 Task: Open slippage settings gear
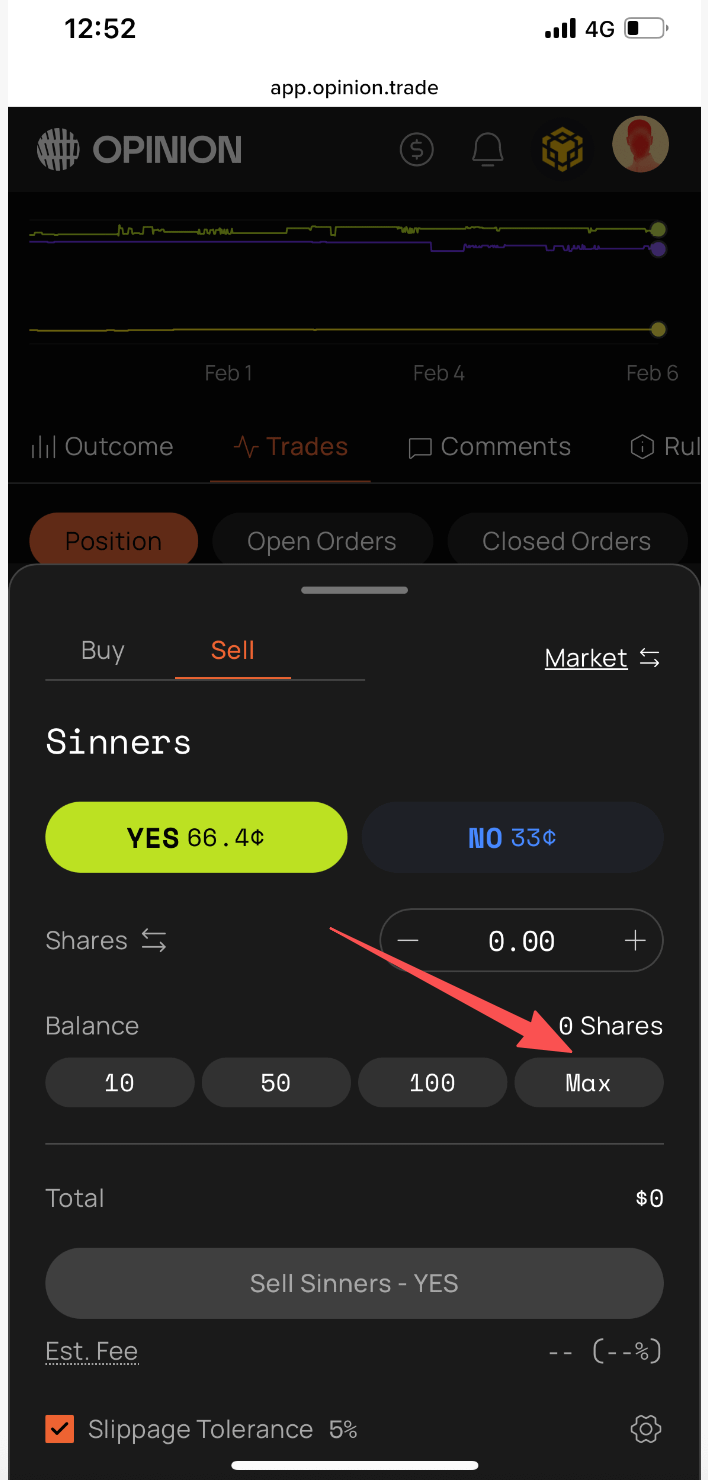click(646, 1429)
